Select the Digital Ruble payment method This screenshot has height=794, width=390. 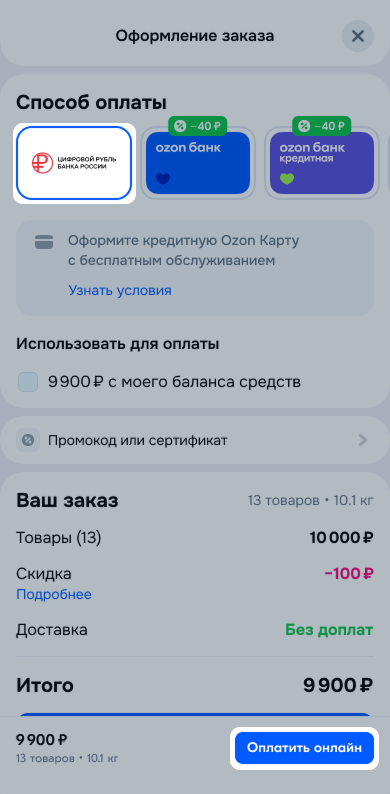74,163
